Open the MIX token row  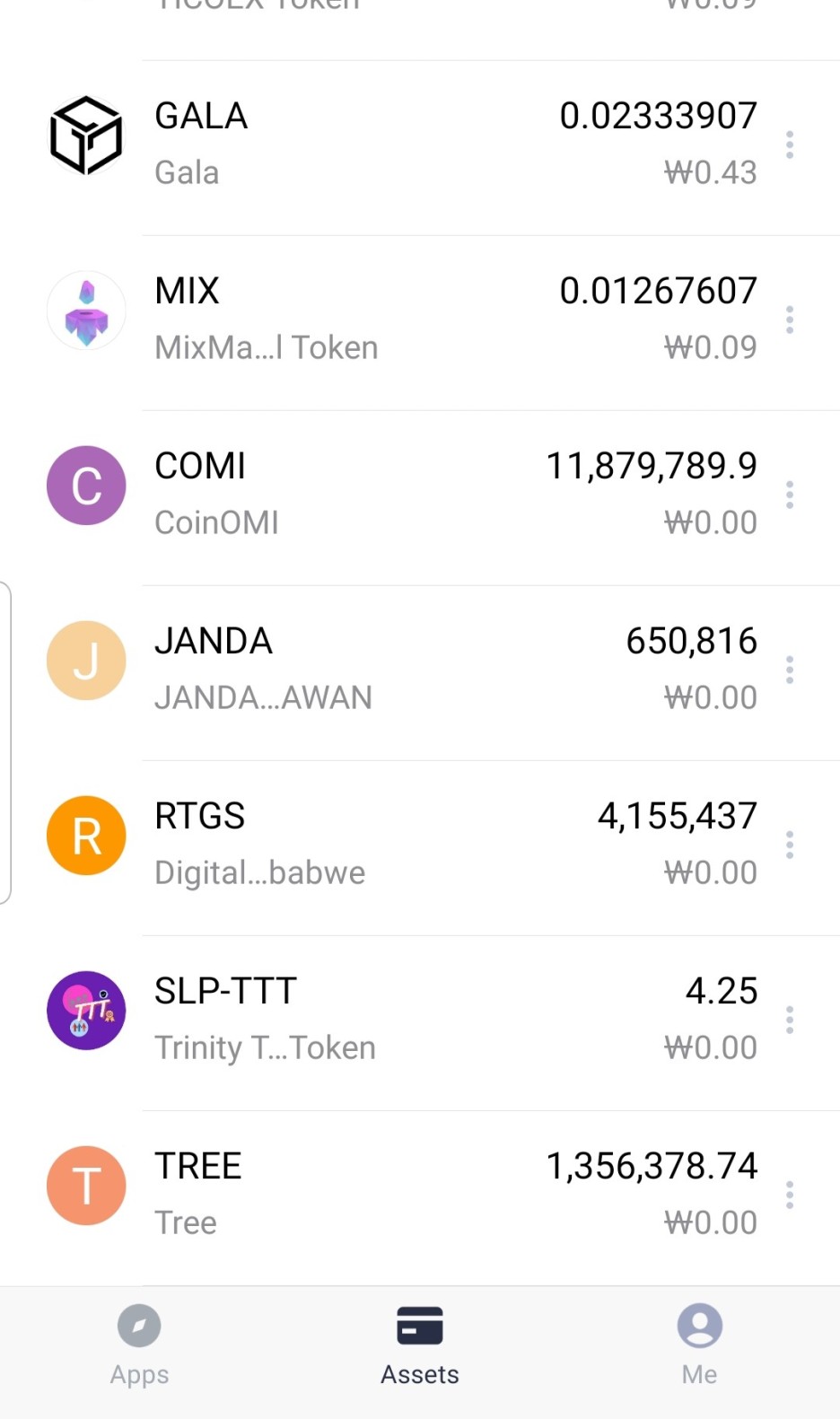pyautogui.click(x=404, y=319)
